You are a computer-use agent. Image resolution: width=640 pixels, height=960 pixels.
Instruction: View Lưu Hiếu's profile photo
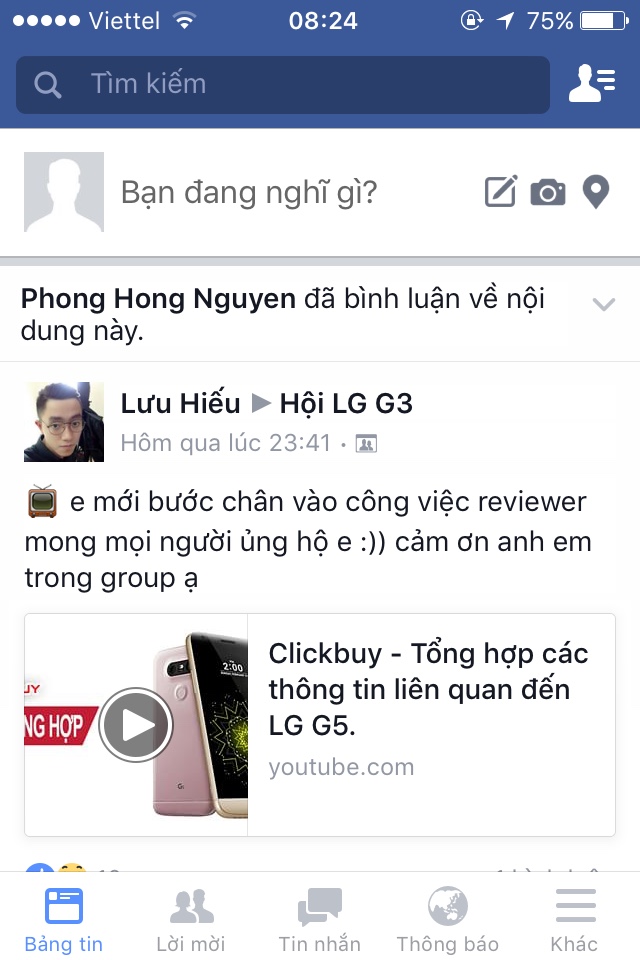coord(64,421)
